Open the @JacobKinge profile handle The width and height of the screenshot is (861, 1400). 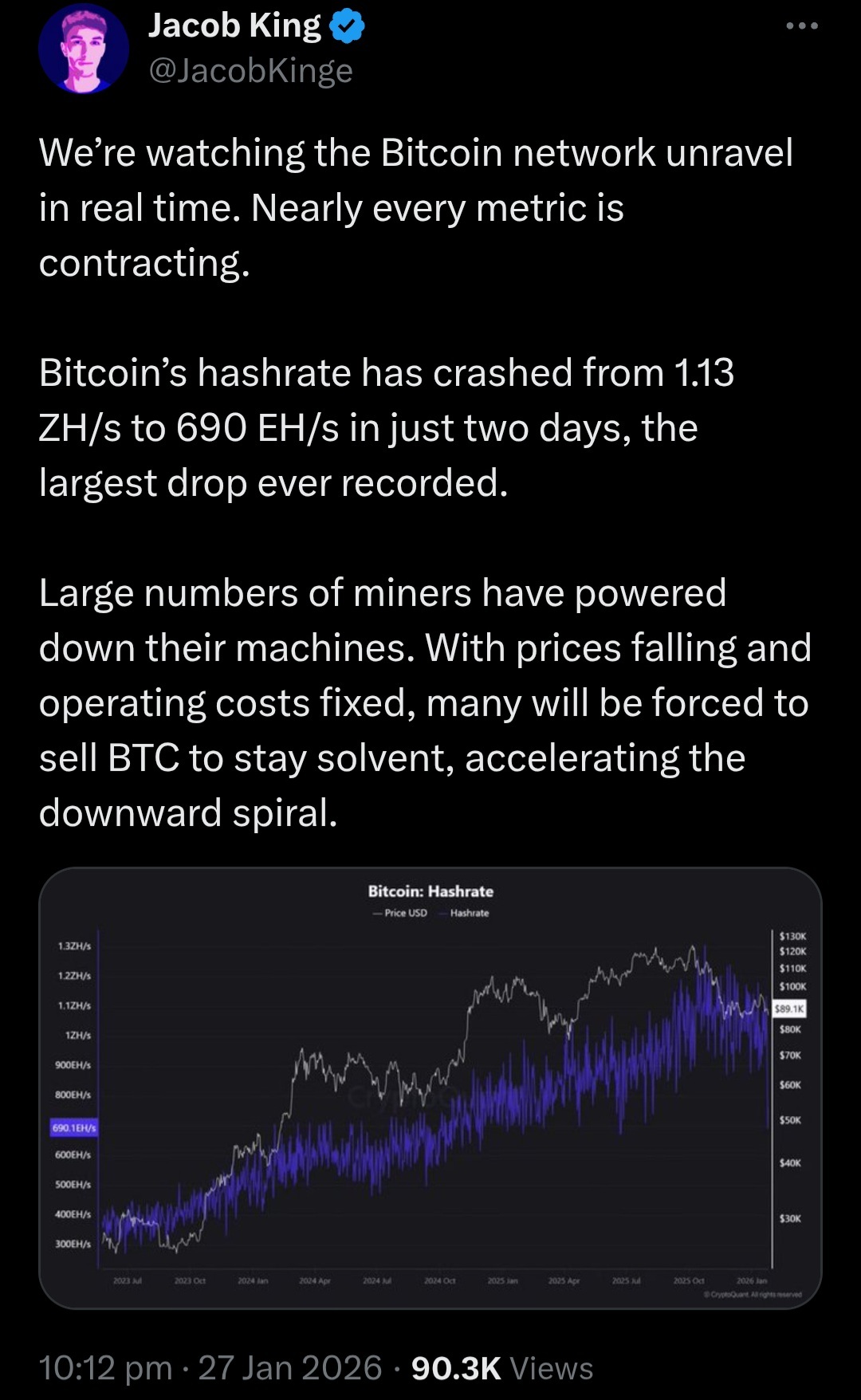point(250,70)
